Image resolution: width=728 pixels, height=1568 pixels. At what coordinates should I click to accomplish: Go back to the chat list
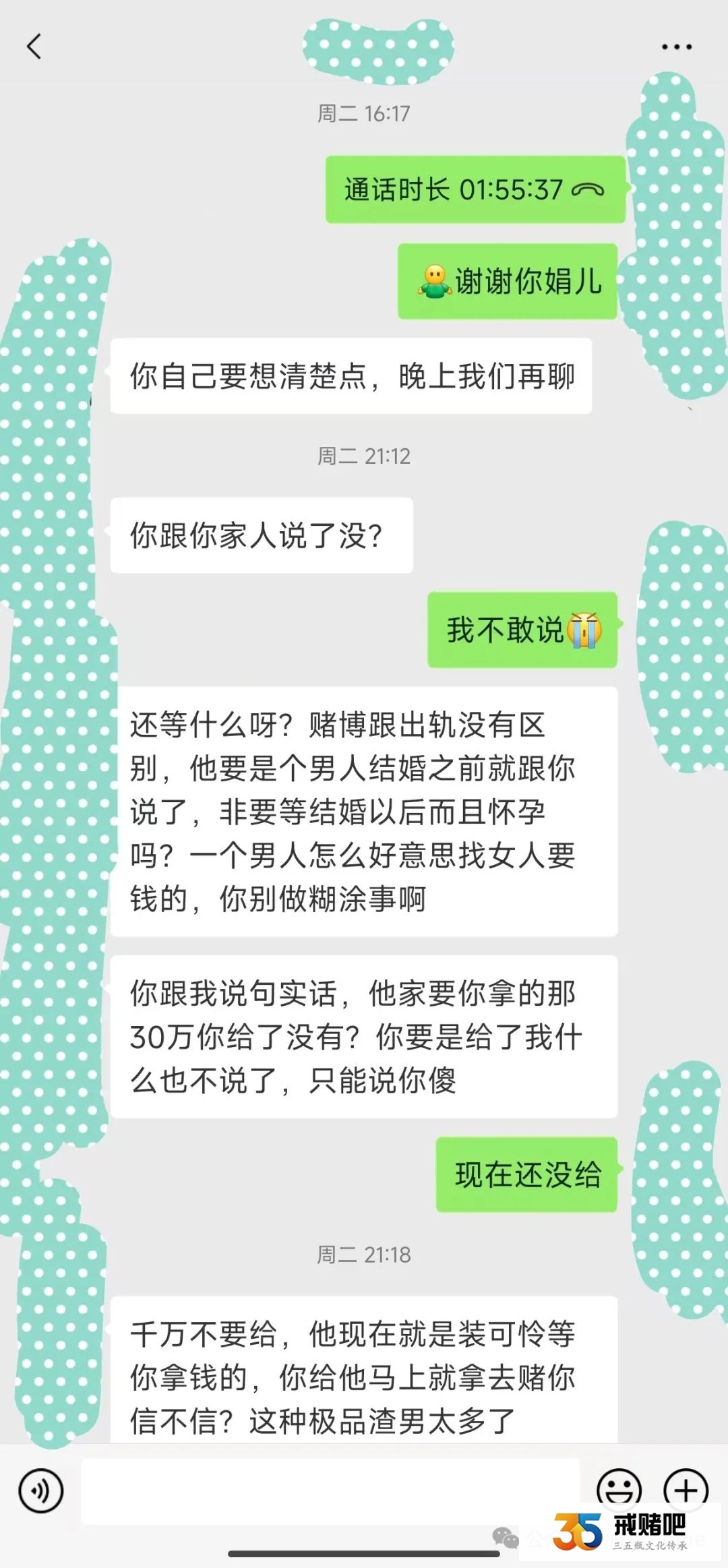pyautogui.click(x=34, y=47)
